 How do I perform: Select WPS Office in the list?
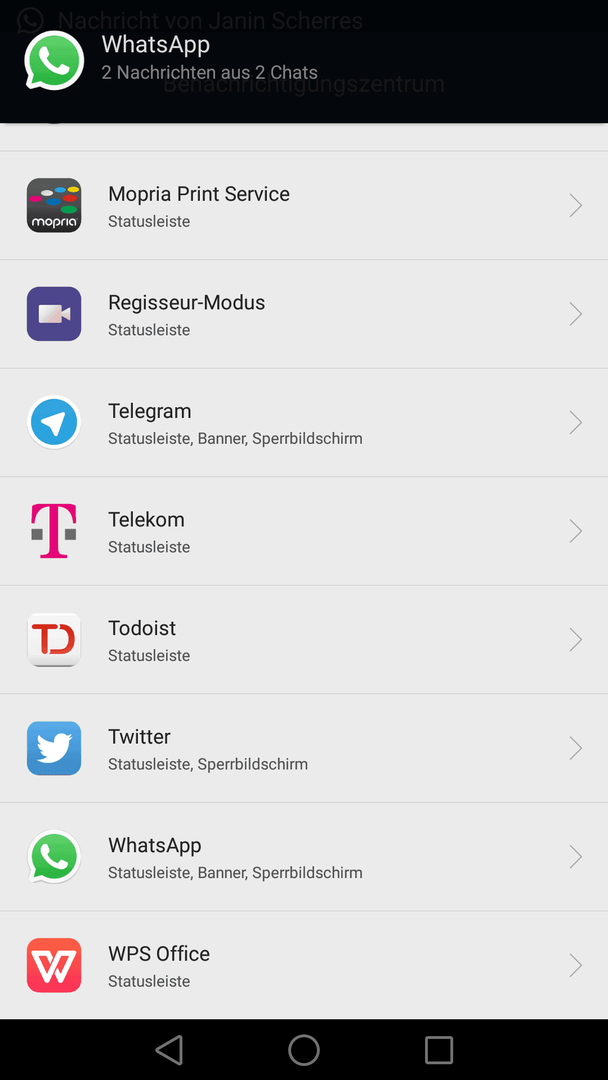304,965
